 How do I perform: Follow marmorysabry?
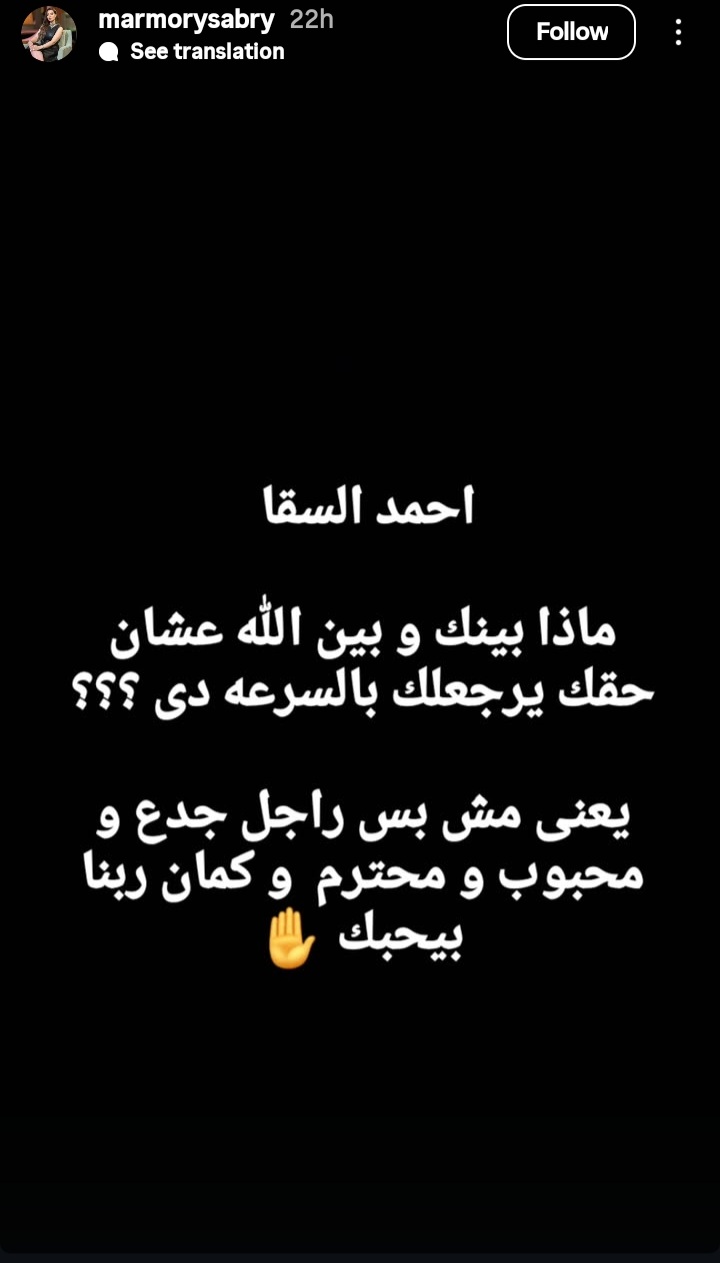click(571, 32)
